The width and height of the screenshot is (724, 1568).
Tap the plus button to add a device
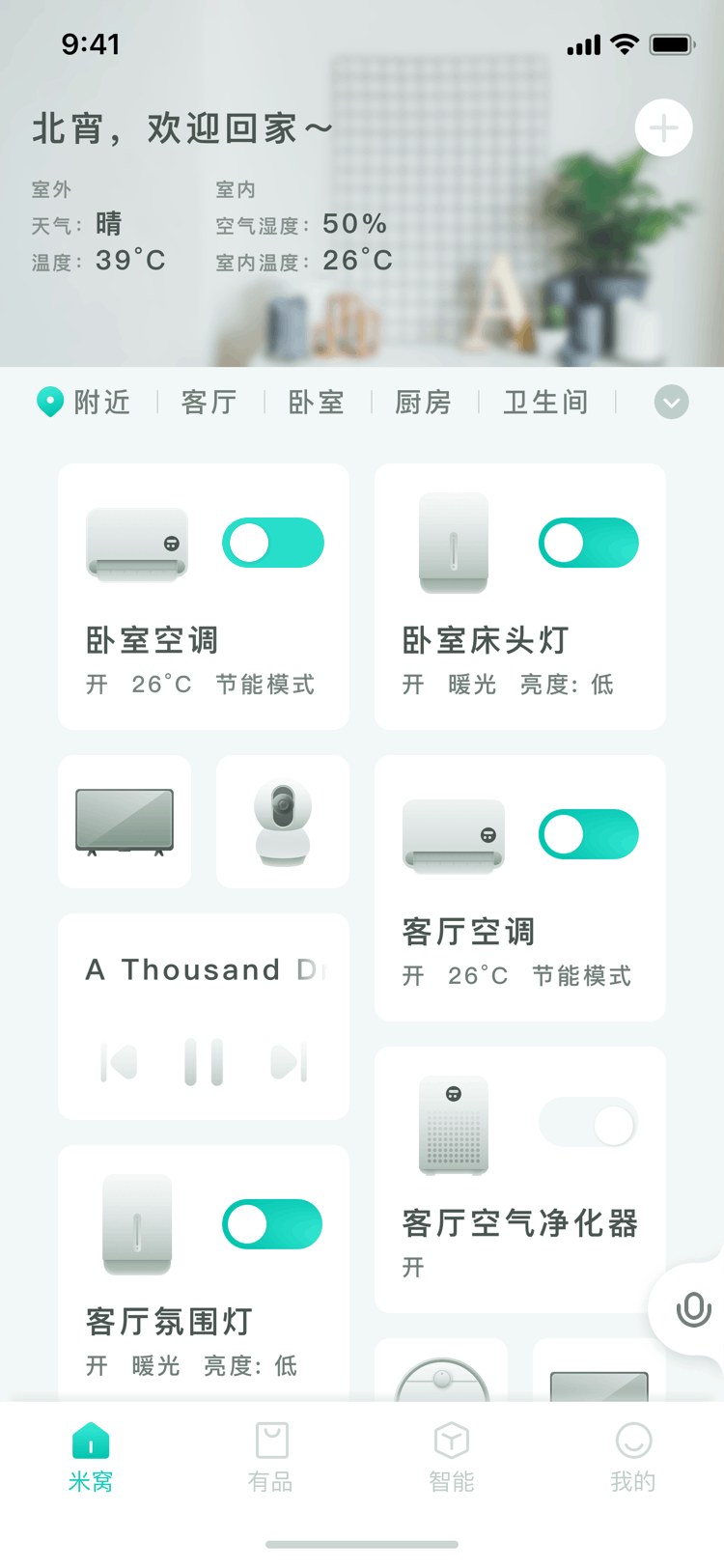[663, 128]
